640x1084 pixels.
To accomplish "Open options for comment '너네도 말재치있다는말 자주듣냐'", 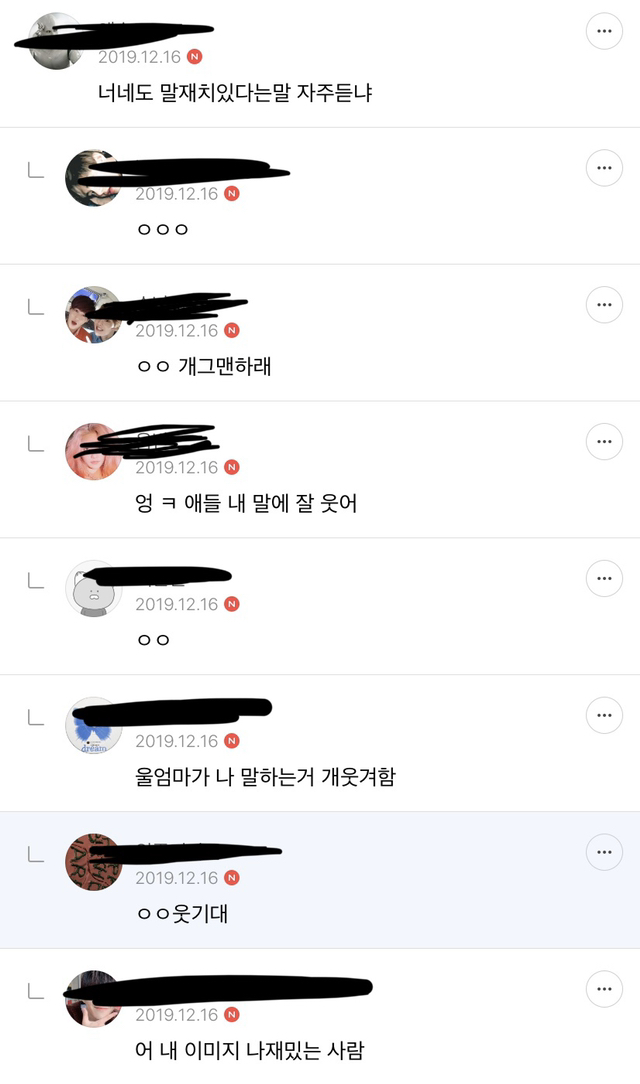I will pos(604,31).
